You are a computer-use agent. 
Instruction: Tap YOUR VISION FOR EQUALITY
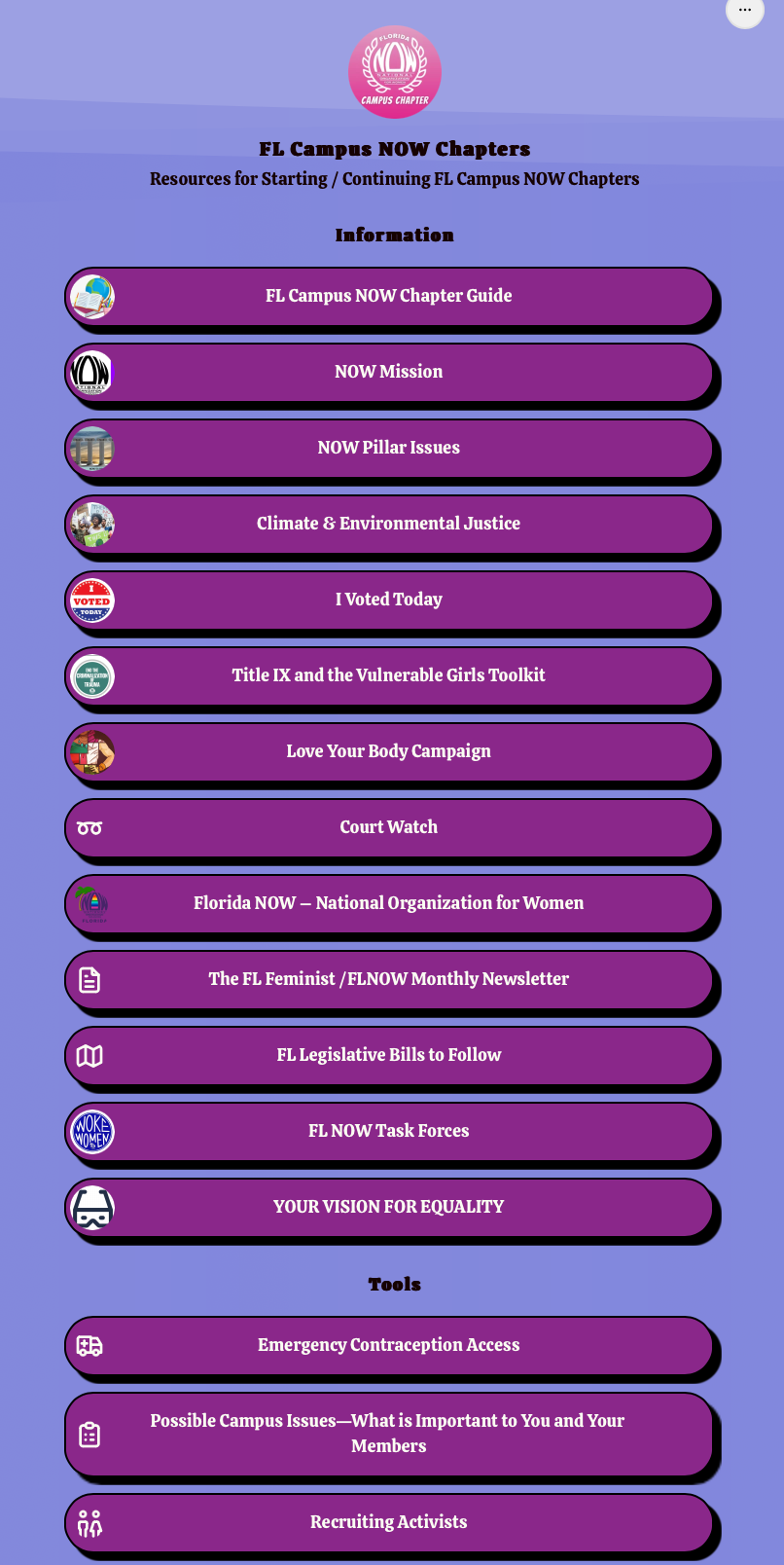click(x=389, y=1207)
